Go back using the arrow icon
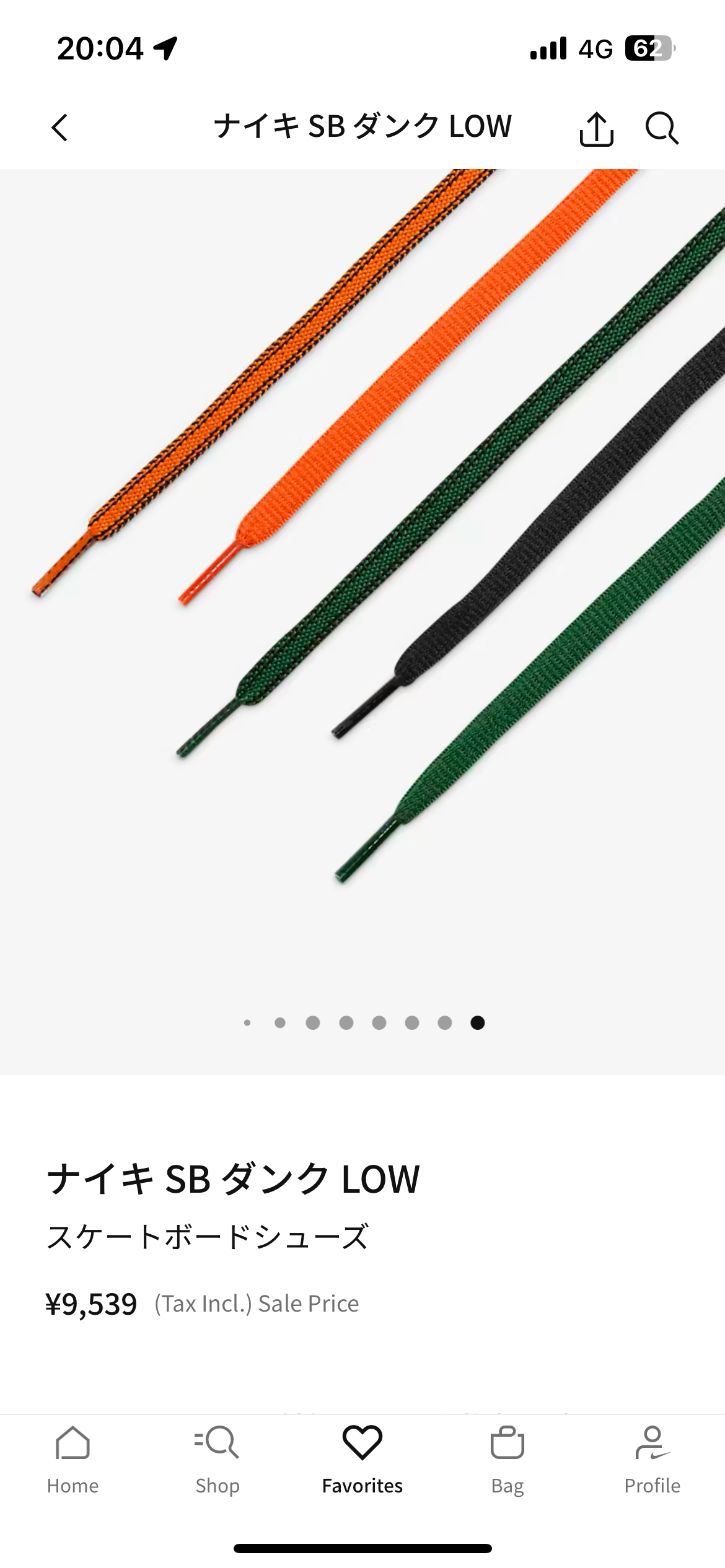 [x=59, y=128]
